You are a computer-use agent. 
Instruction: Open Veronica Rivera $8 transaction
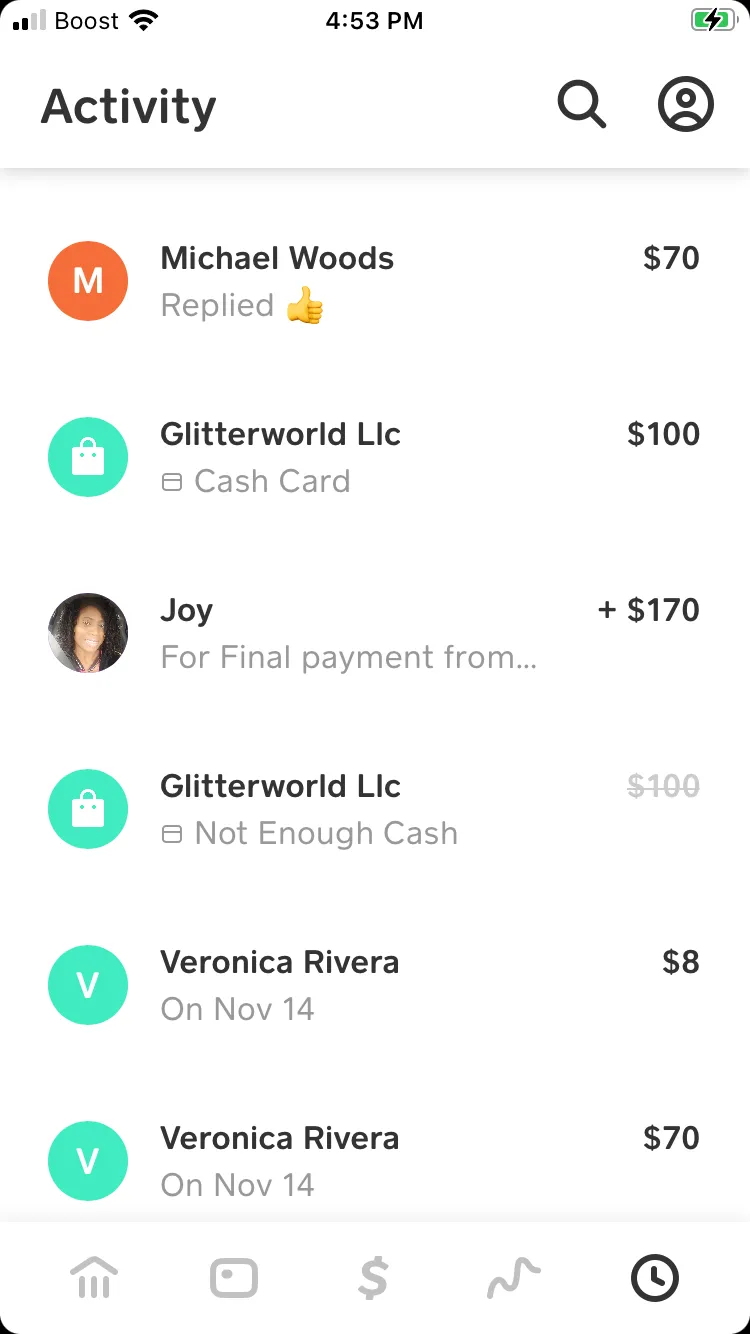point(375,986)
